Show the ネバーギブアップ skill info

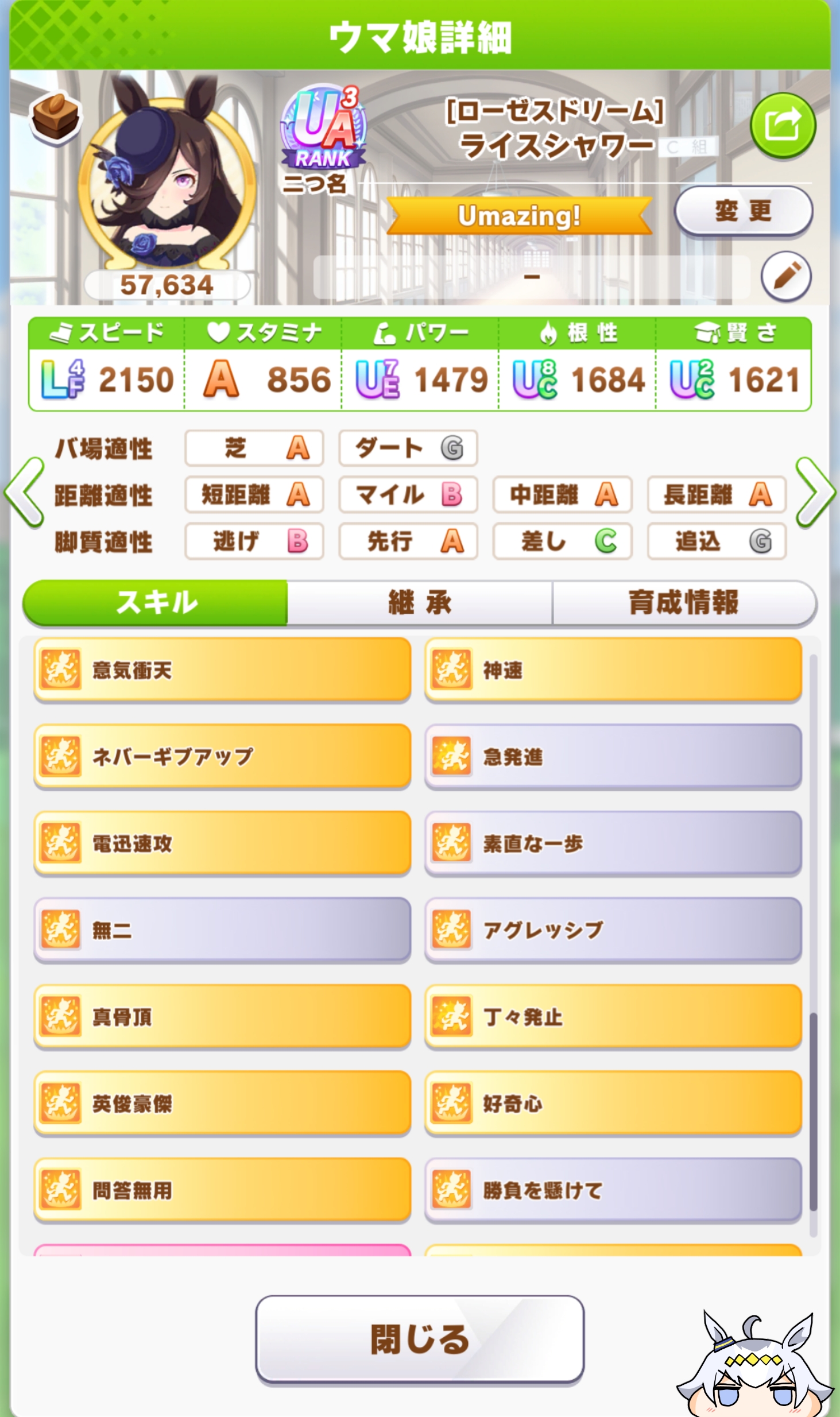pos(222,757)
